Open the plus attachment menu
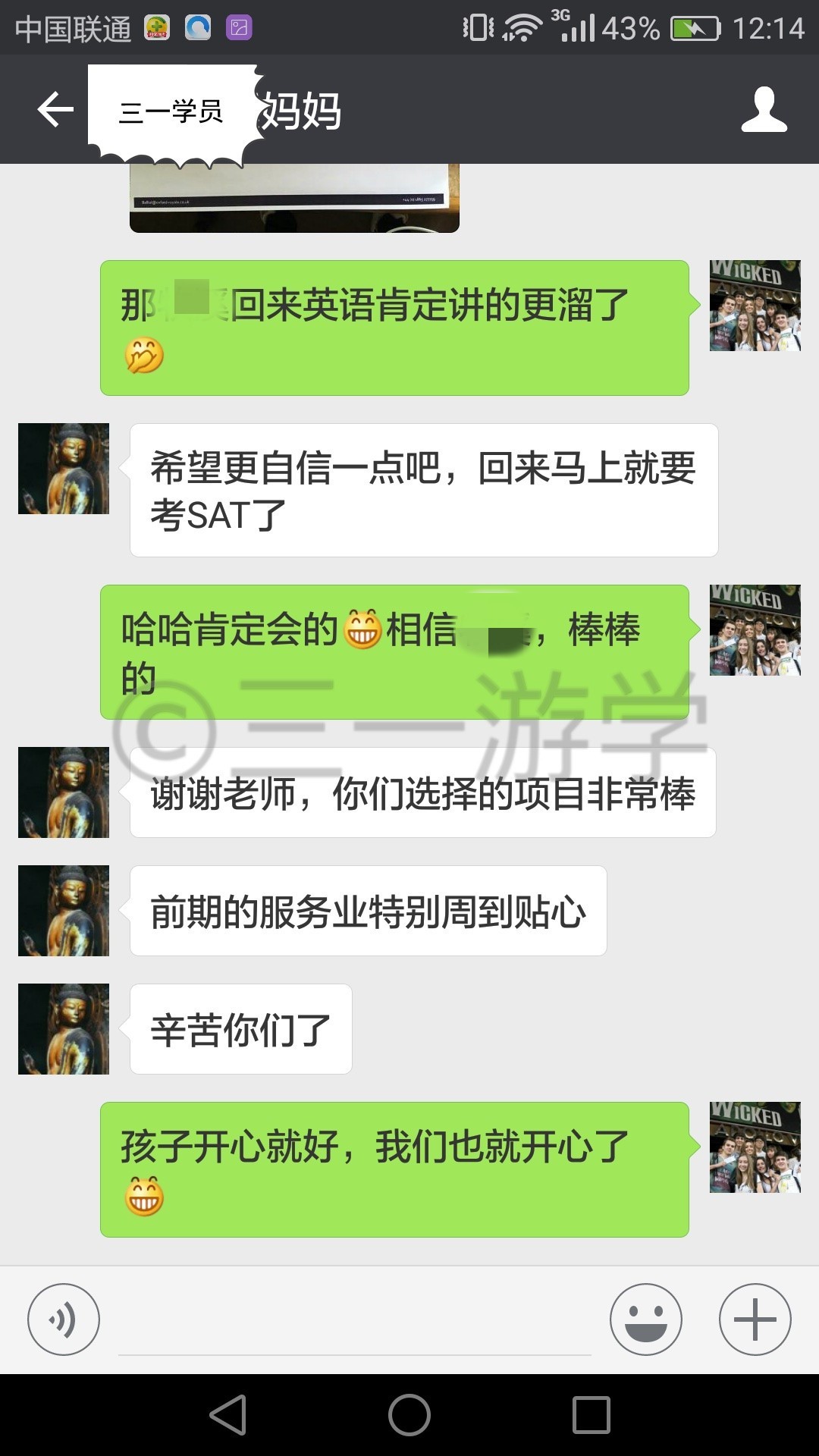Viewport: 819px width, 1456px height. coord(755,1319)
